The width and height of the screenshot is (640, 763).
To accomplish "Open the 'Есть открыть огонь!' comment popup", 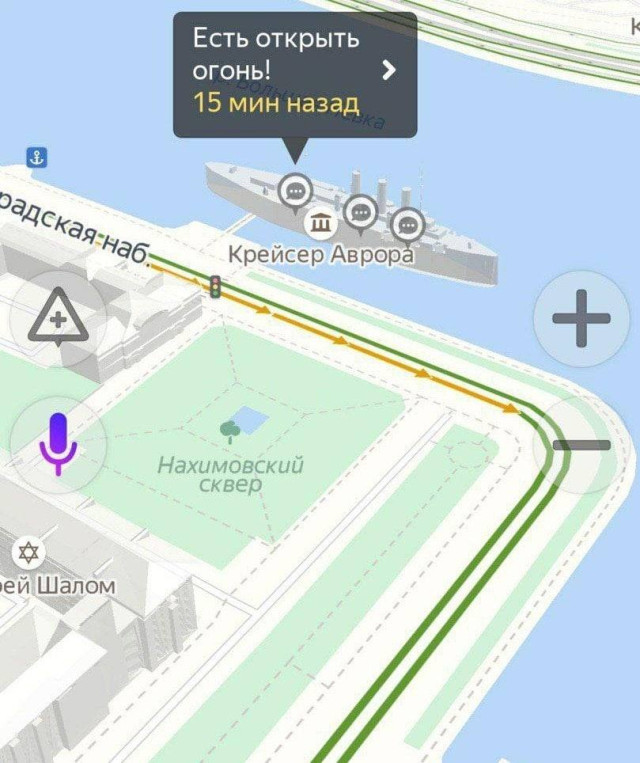I will [x=294, y=74].
